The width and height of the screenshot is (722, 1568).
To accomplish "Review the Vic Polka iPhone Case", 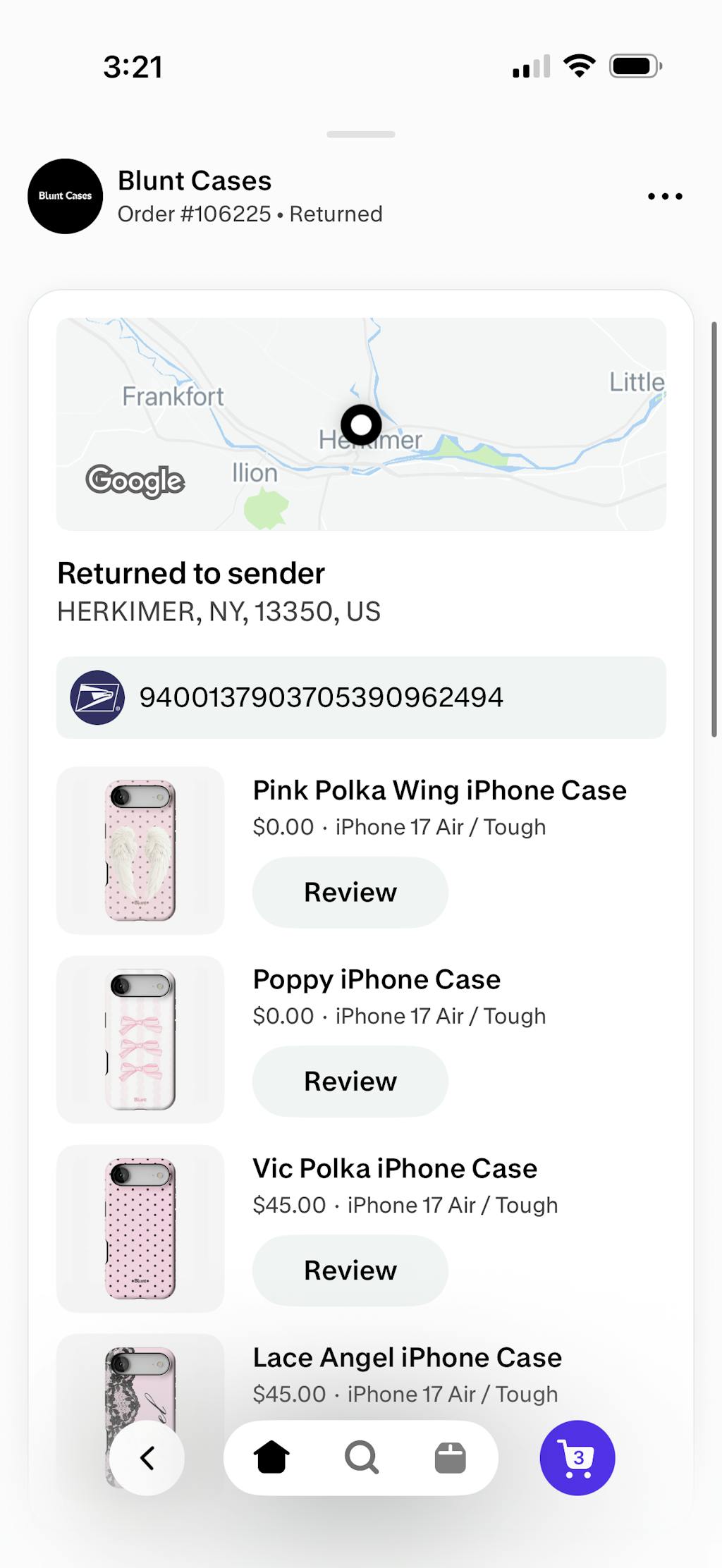I will [x=350, y=1270].
